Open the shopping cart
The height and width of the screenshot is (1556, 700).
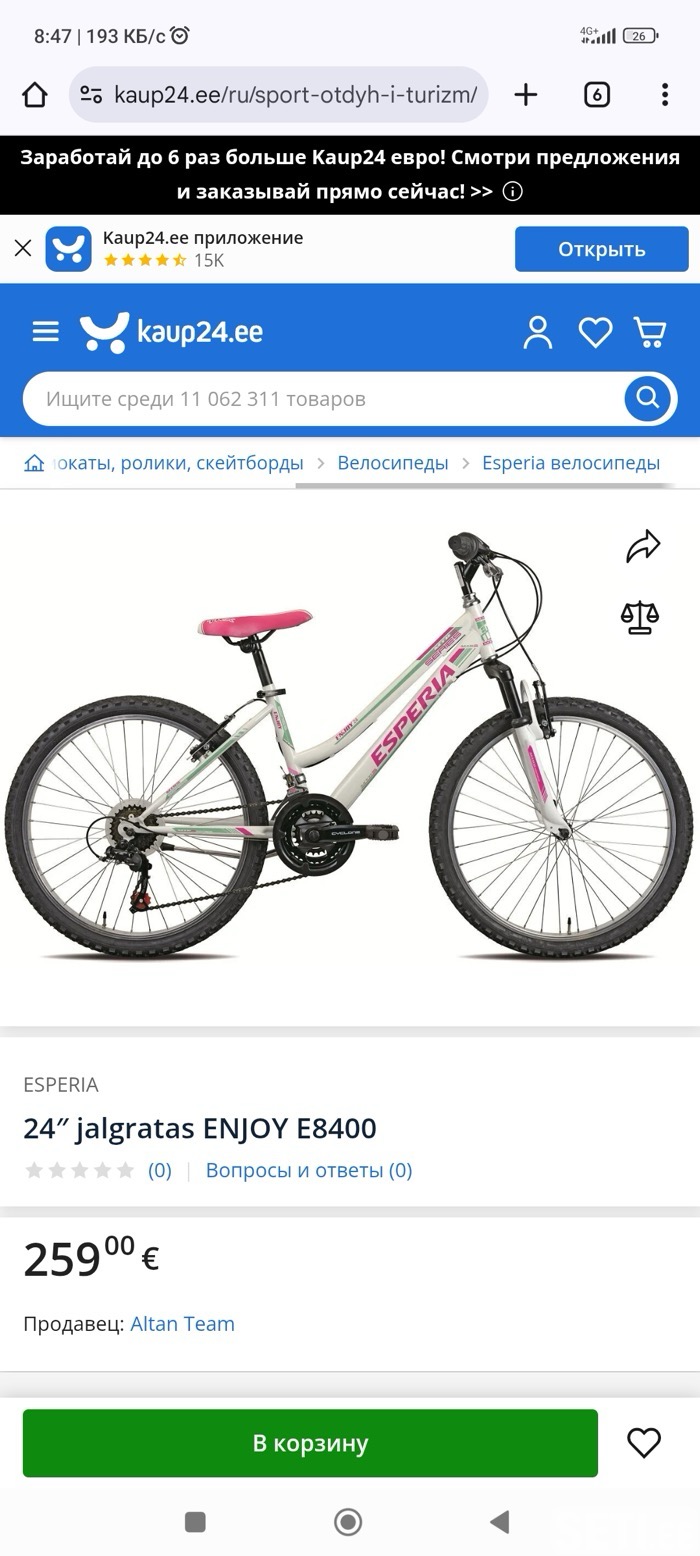click(x=650, y=332)
